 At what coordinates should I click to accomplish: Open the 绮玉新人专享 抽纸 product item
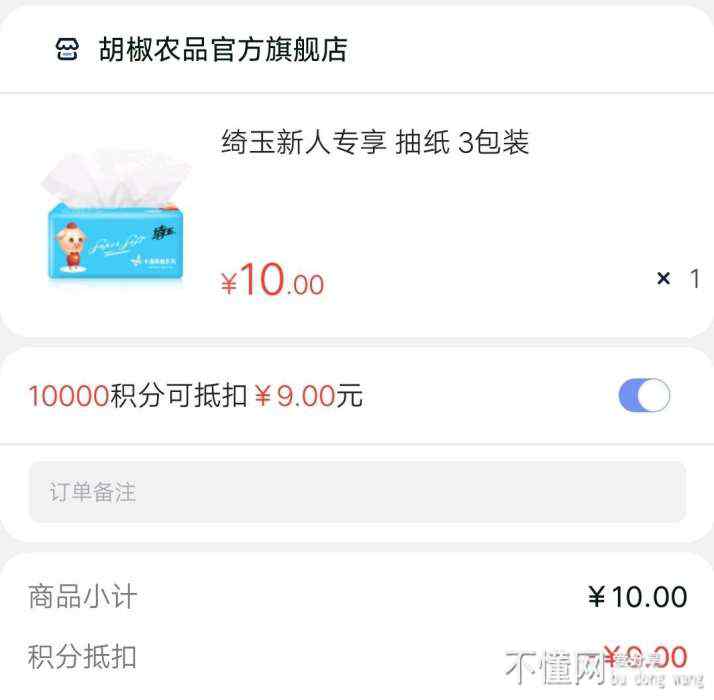point(374,143)
